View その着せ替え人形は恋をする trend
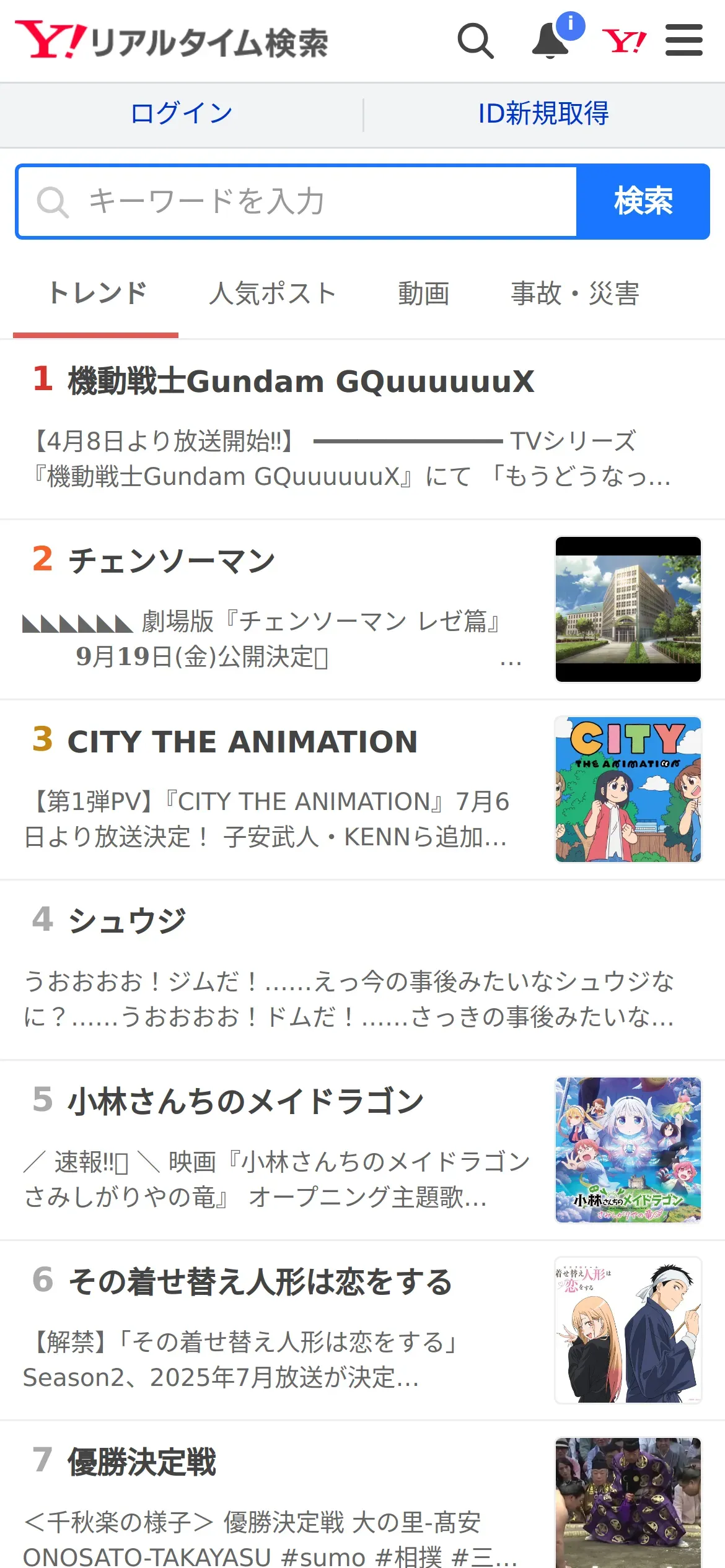725x1568 pixels. coord(260,1282)
